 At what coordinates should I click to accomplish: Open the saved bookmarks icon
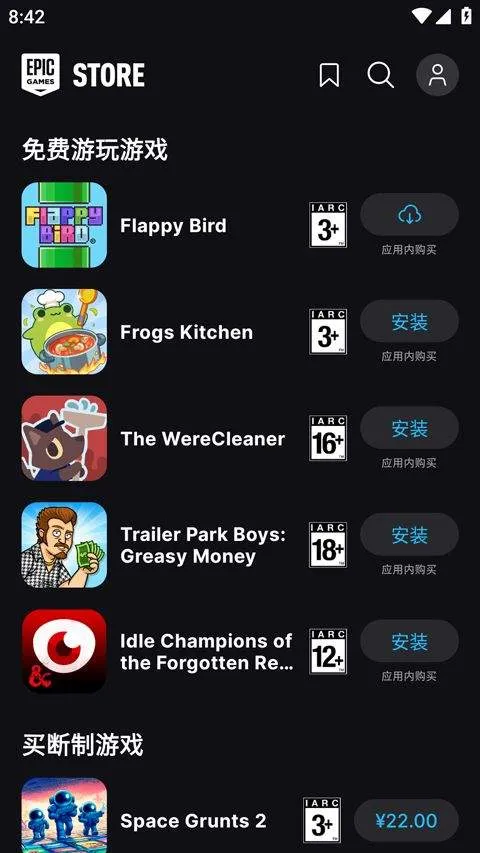[x=329, y=75]
